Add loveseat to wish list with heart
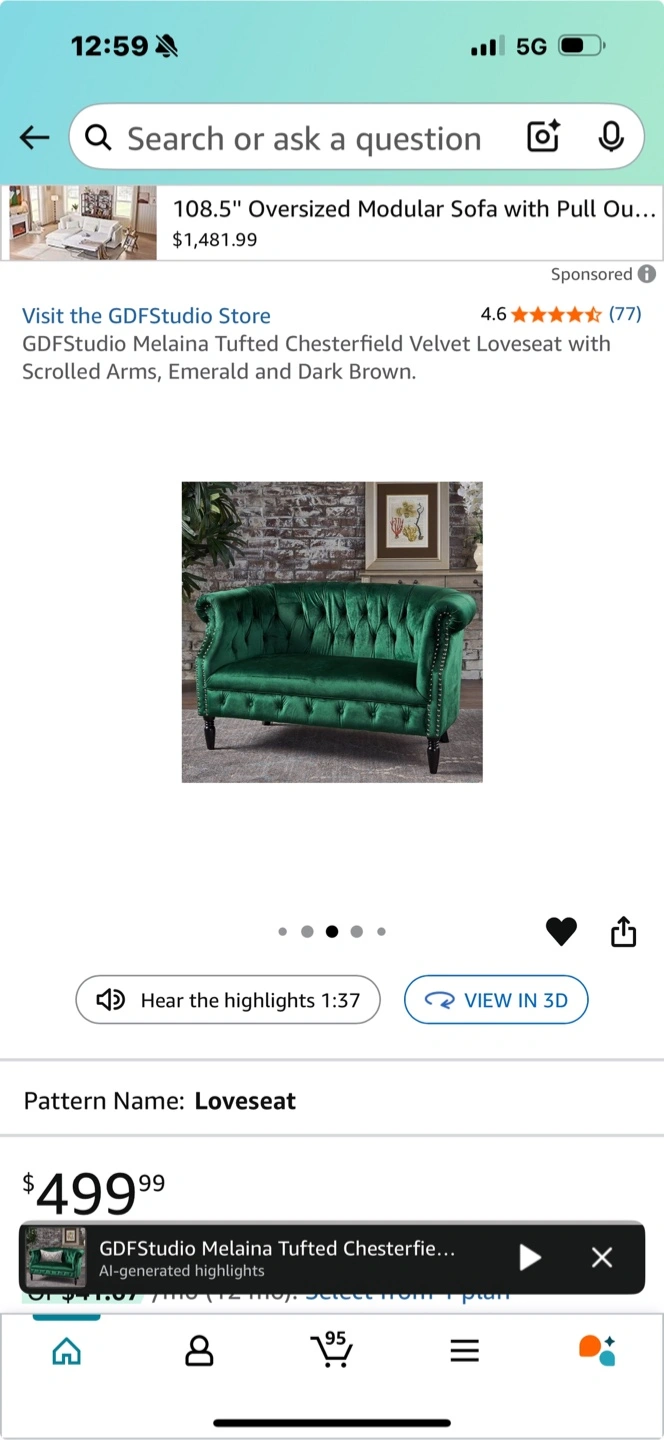The width and height of the screenshot is (664, 1440). [561, 932]
